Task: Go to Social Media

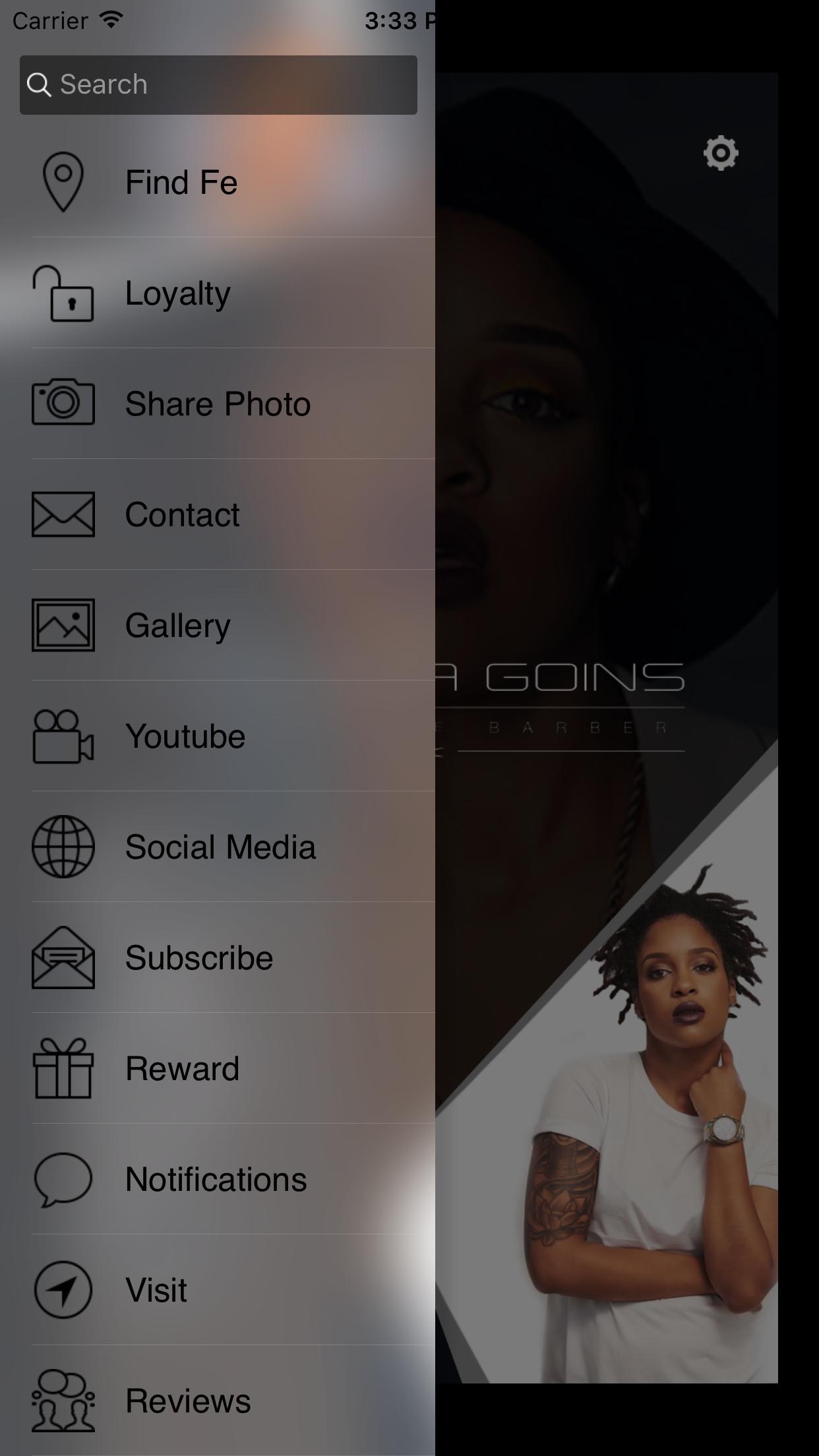Action: 220,847
